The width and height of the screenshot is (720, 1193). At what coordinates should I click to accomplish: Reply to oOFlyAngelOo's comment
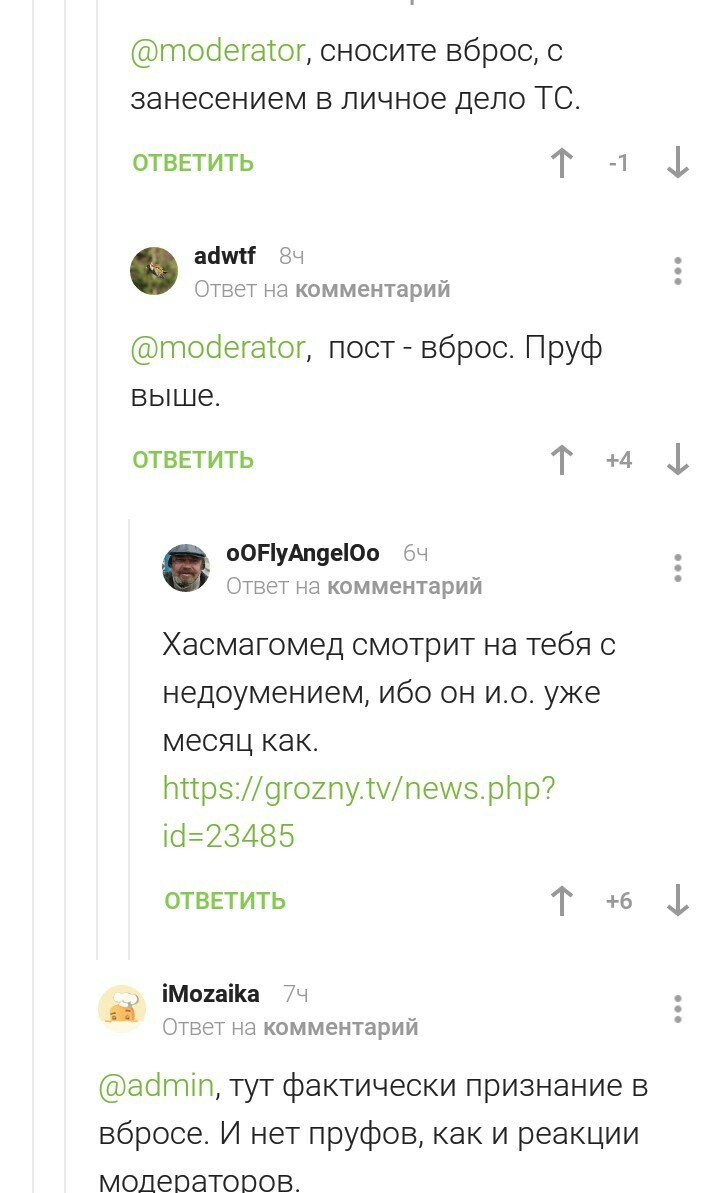click(x=225, y=901)
